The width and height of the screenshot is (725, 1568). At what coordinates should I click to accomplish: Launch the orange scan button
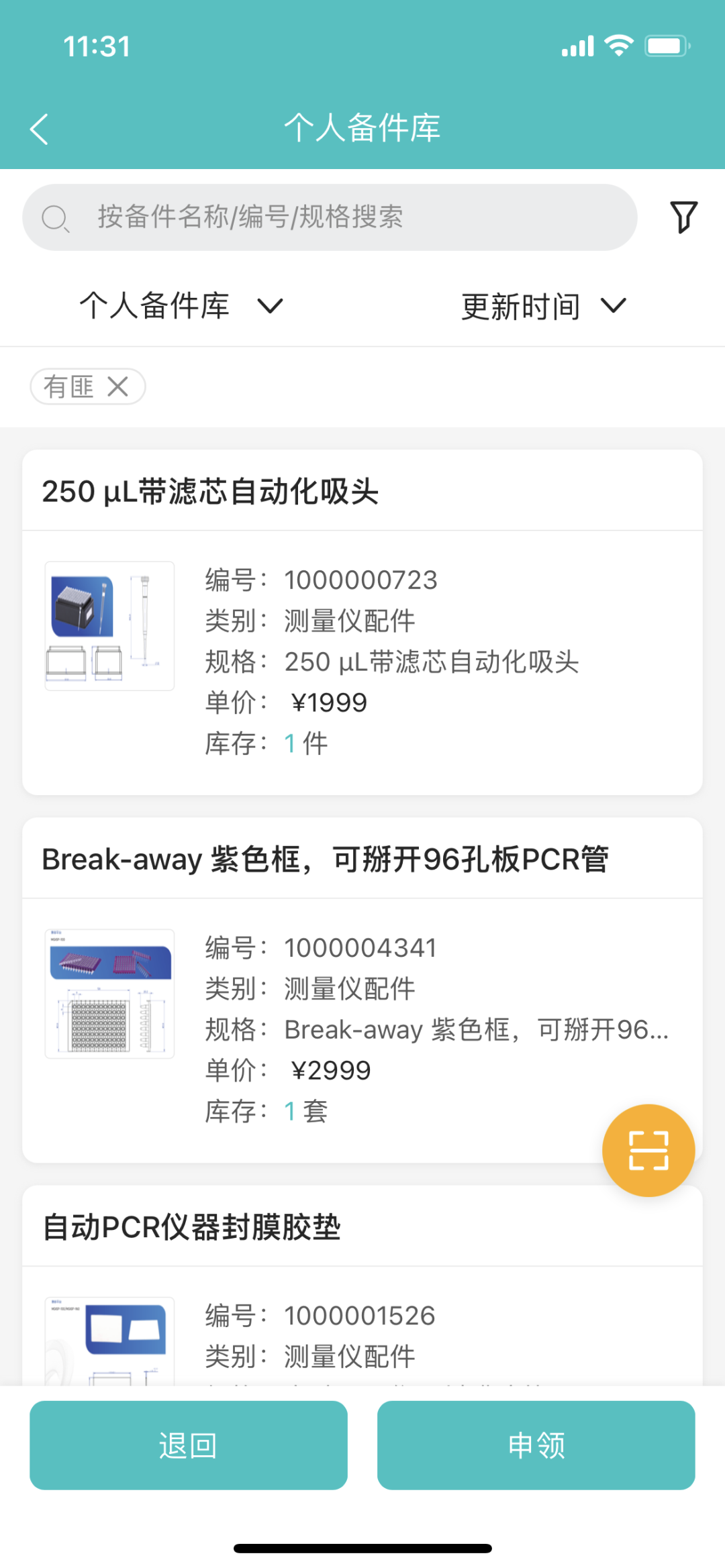point(648,1150)
